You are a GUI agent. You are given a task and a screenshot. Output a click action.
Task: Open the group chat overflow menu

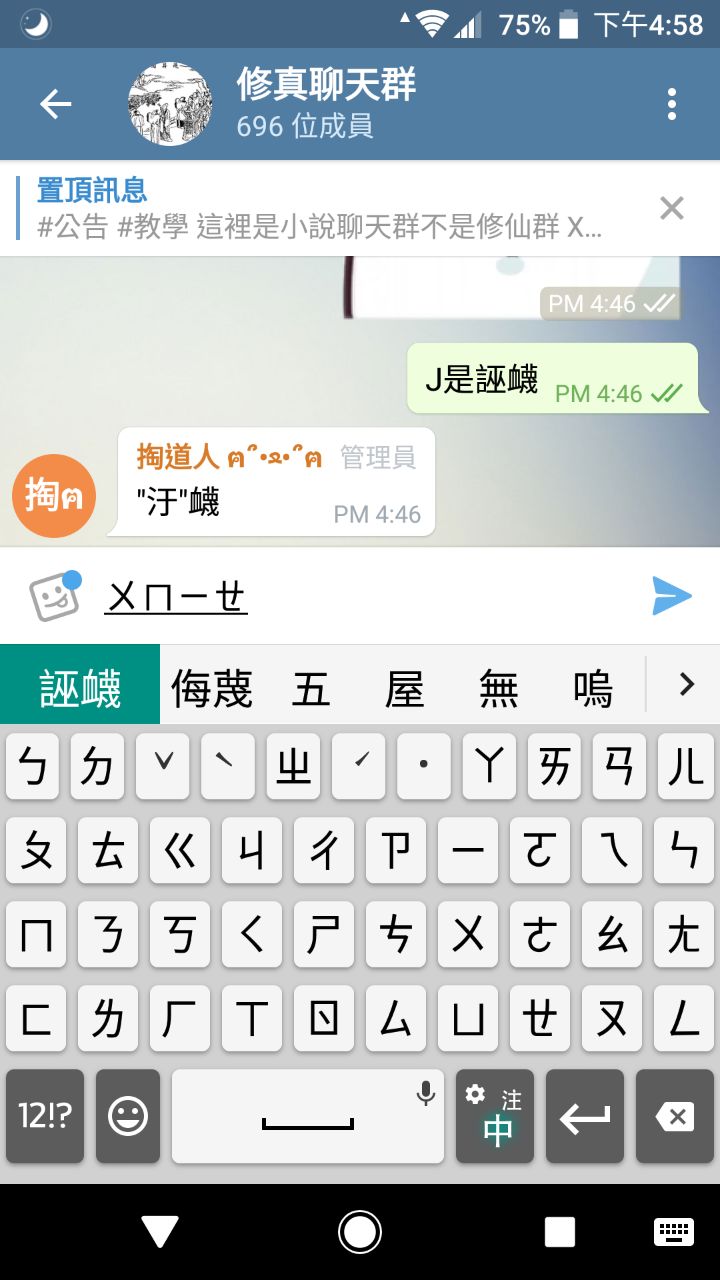coord(671,104)
